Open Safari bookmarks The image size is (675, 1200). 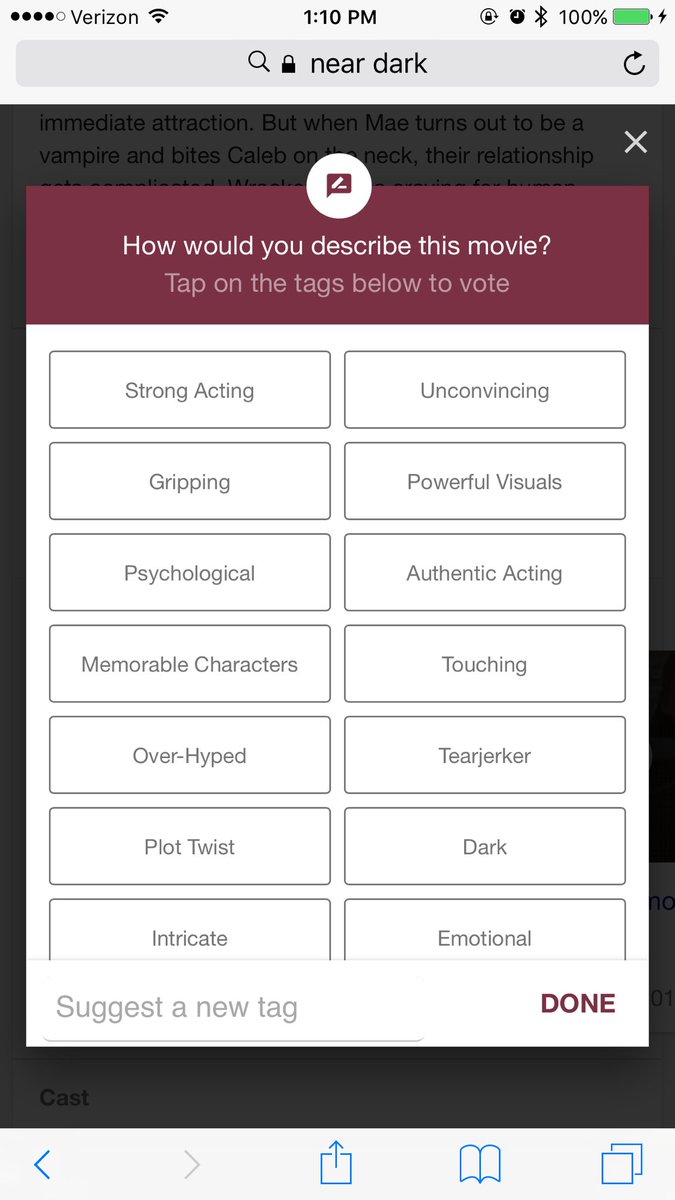click(480, 1164)
